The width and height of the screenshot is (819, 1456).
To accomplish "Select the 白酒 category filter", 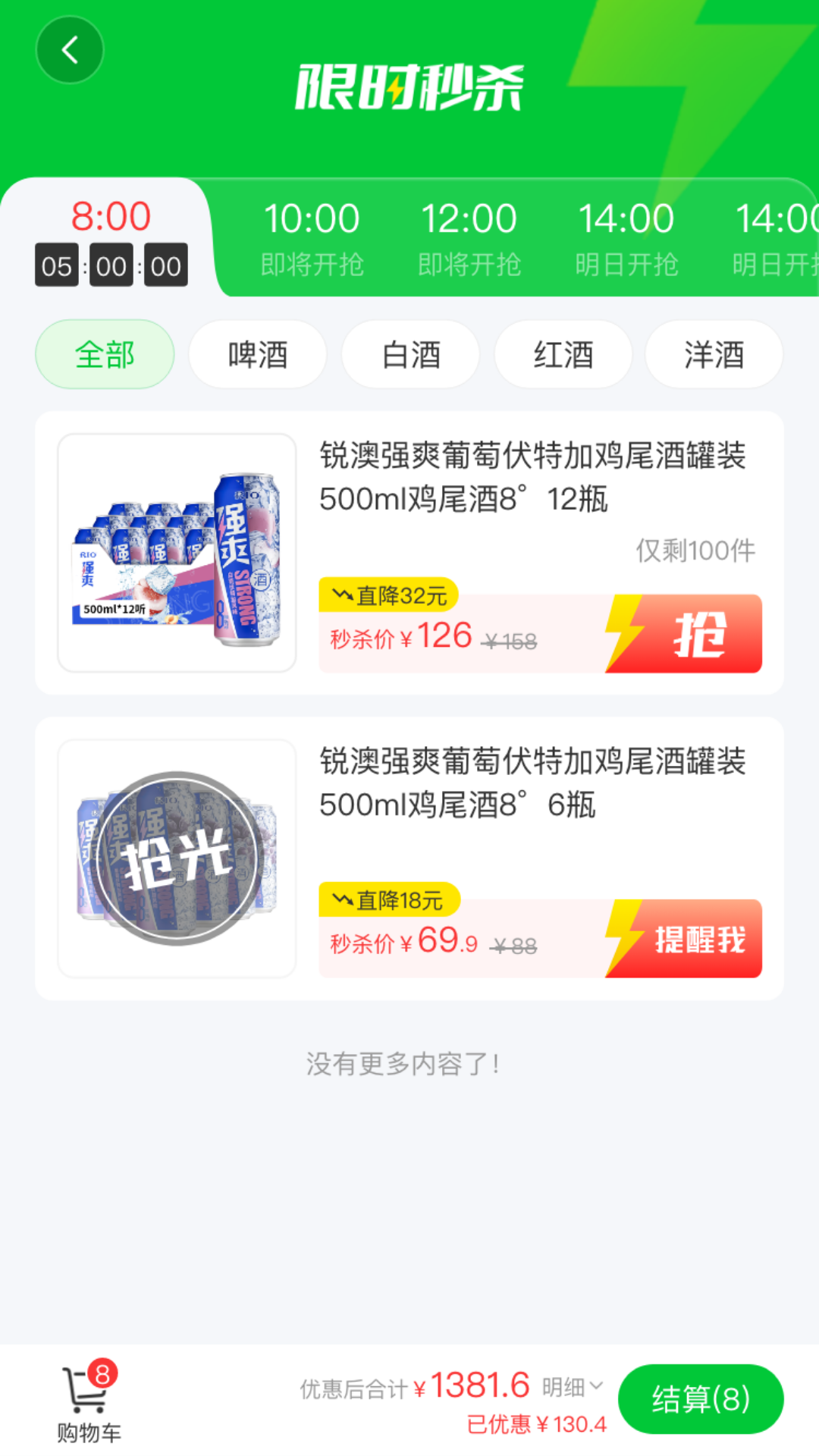I will (x=409, y=354).
